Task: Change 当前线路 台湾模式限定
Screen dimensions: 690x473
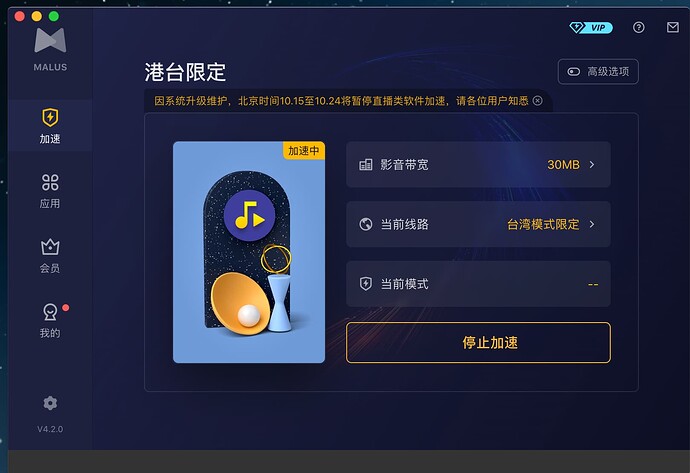Action: click(x=478, y=224)
